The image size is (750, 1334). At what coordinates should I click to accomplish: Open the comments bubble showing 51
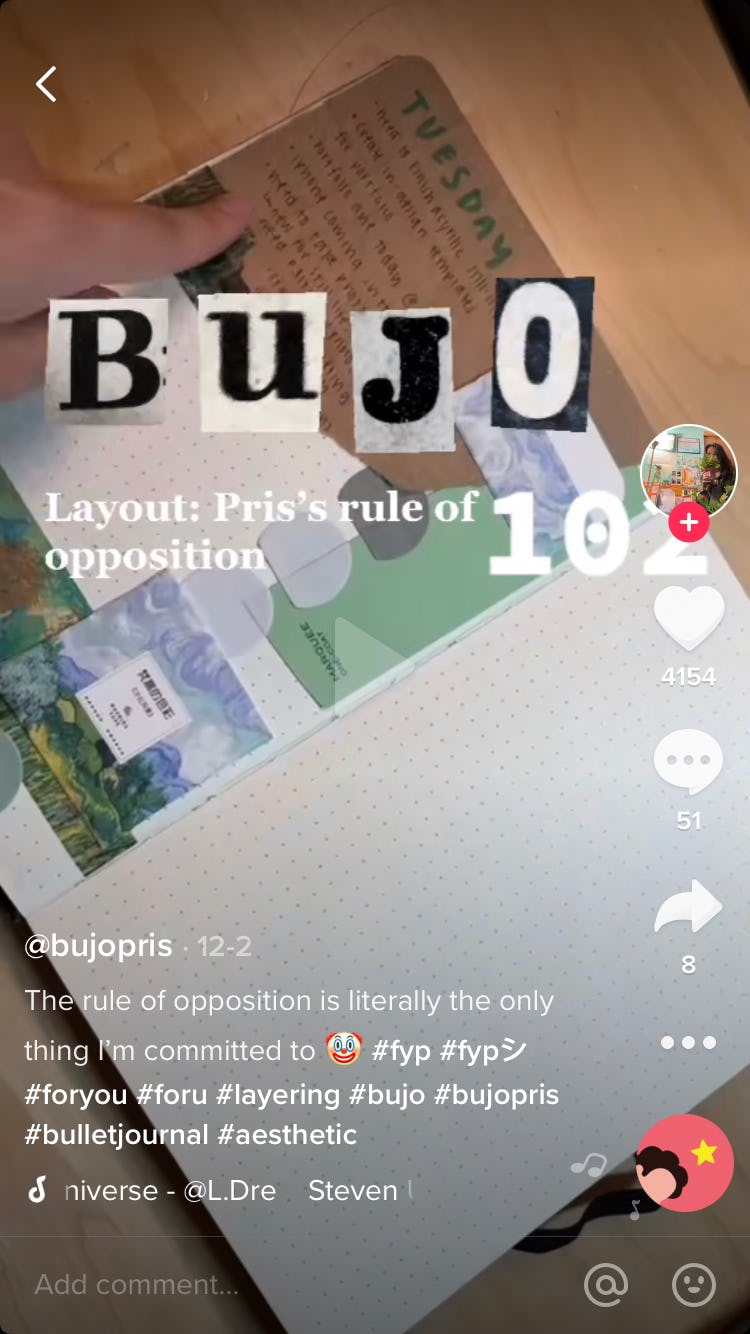click(x=688, y=763)
